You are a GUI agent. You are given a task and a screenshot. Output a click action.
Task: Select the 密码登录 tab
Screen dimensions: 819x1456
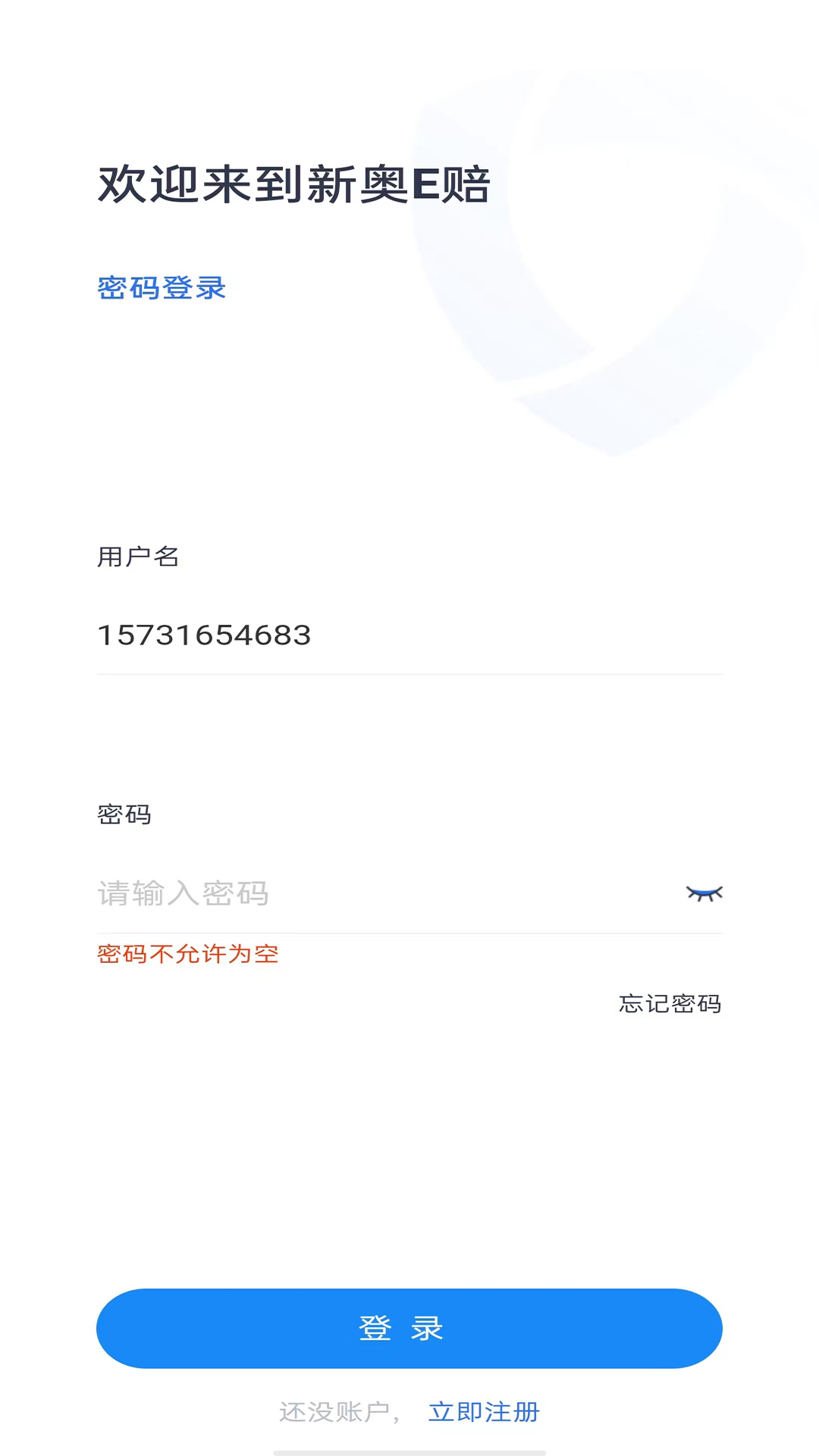click(x=162, y=288)
